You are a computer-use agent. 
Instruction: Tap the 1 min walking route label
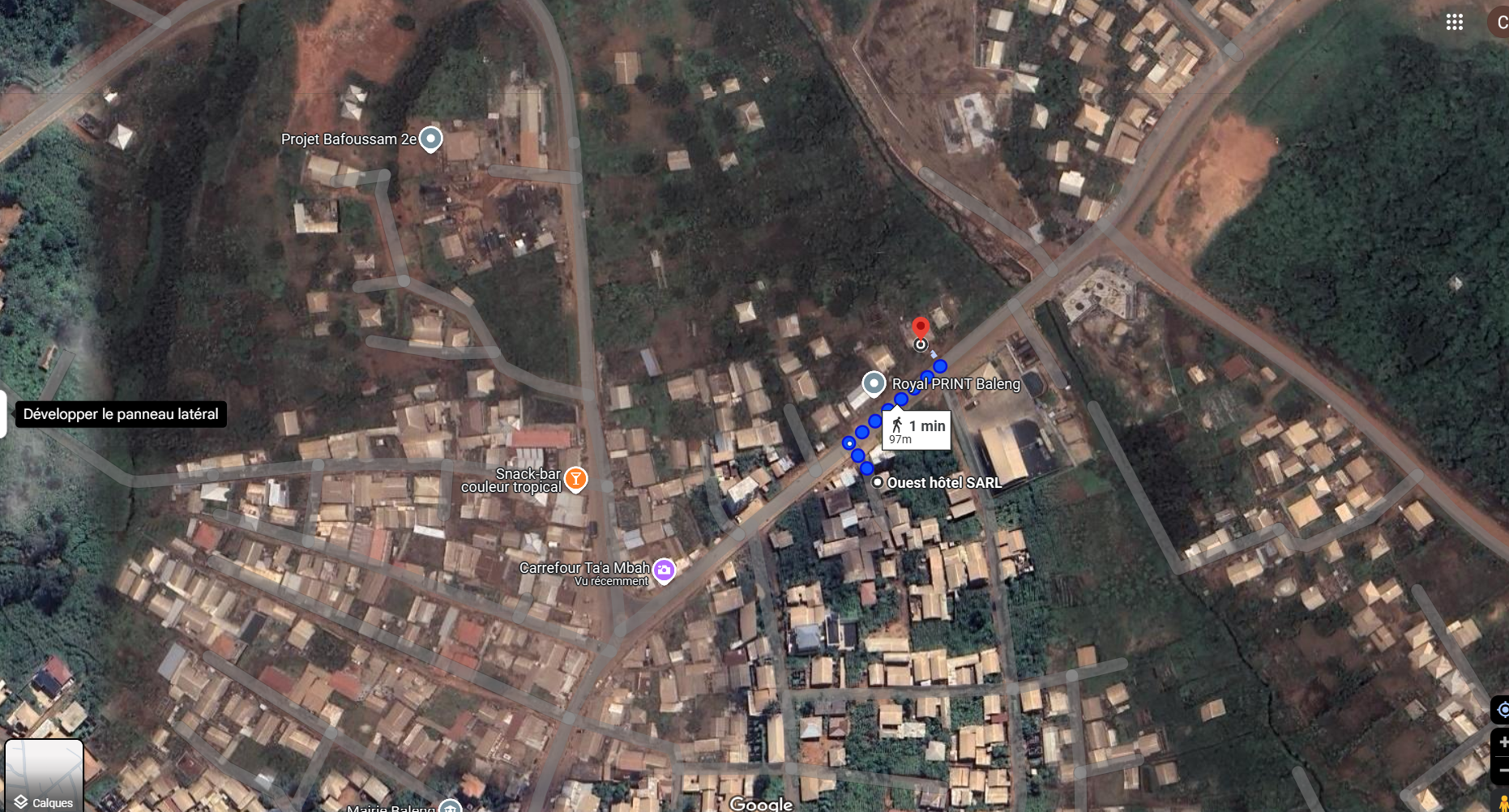coord(917,430)
